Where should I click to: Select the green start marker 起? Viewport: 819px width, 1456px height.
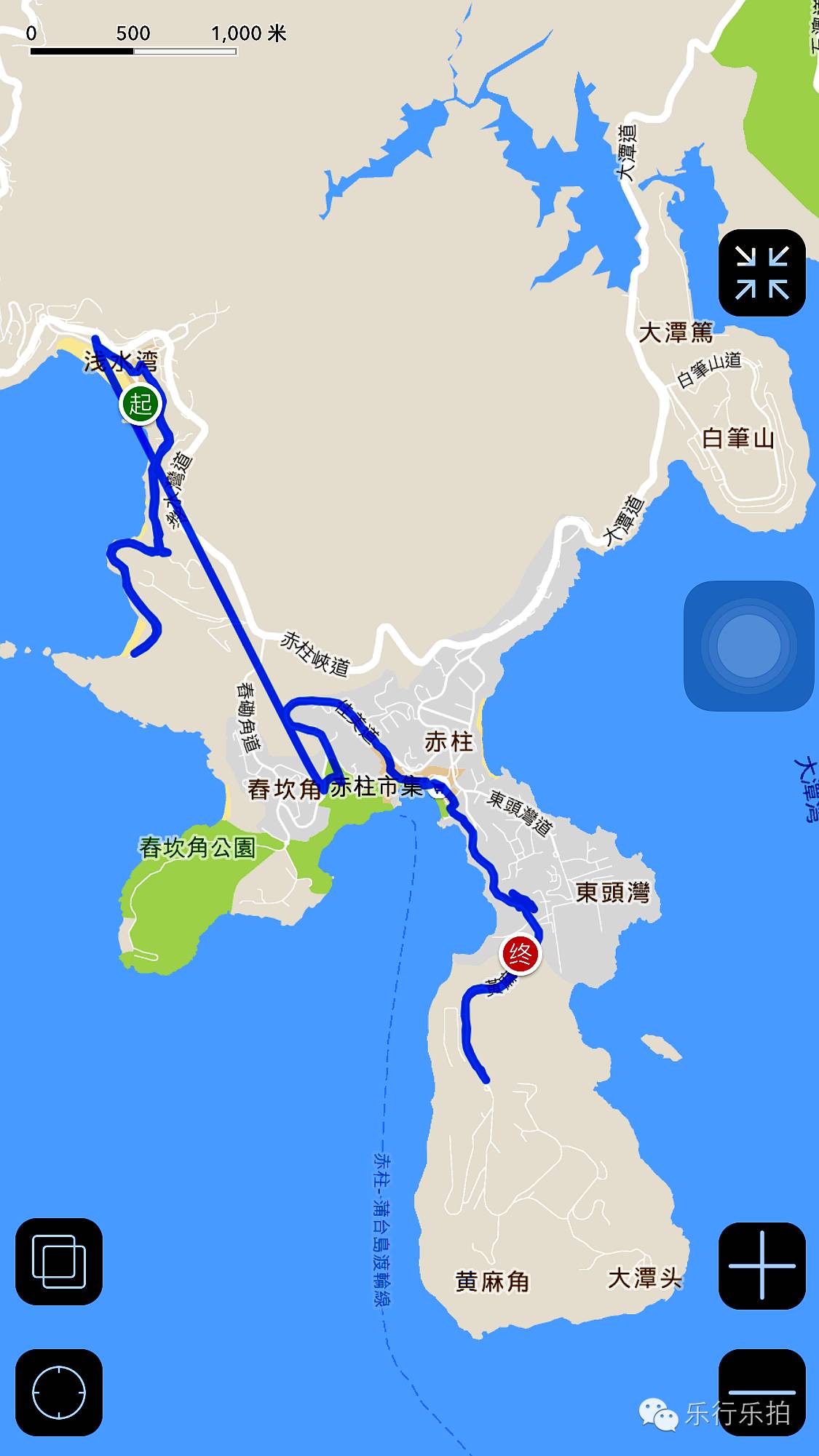(x=141, y=403)
